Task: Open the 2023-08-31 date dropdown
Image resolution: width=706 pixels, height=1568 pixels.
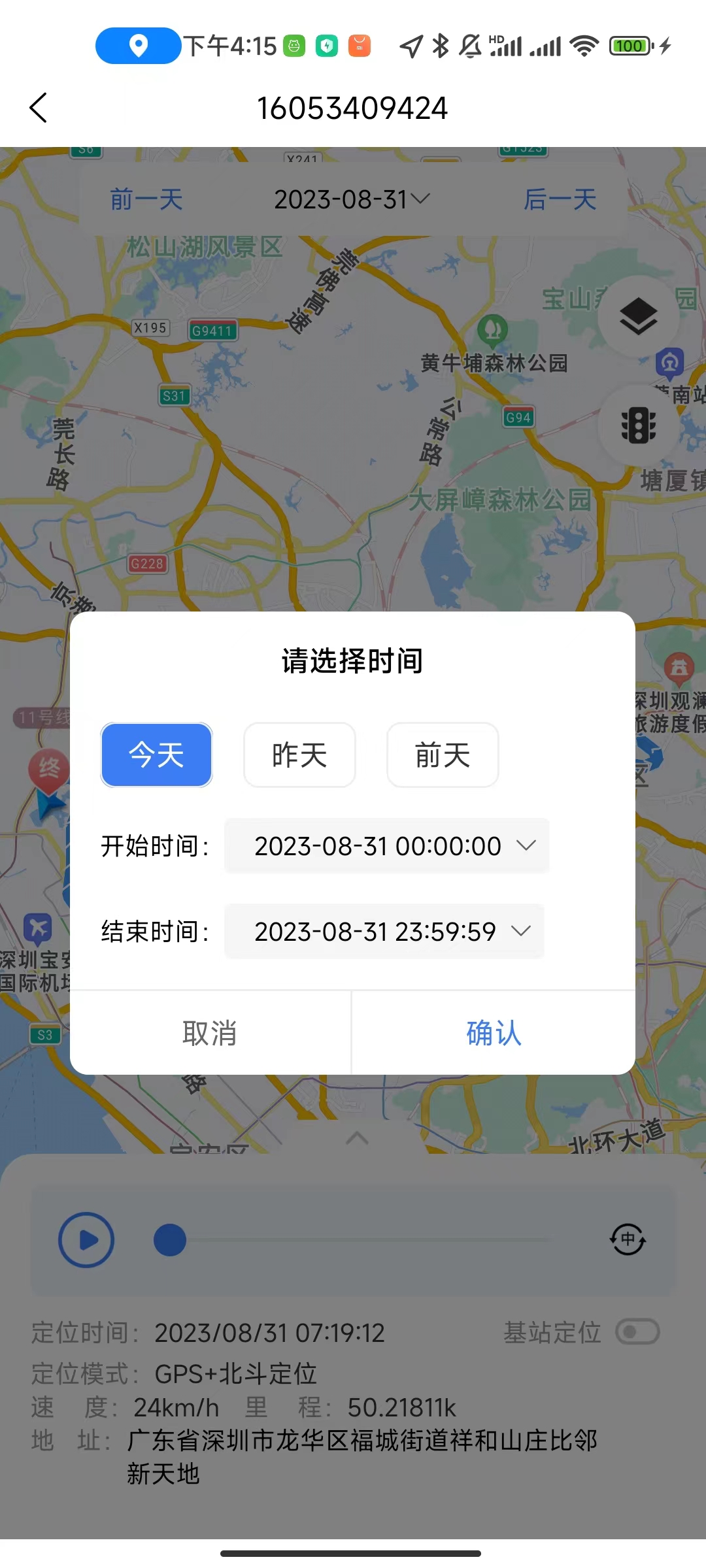Action: (x=351, y=199)
